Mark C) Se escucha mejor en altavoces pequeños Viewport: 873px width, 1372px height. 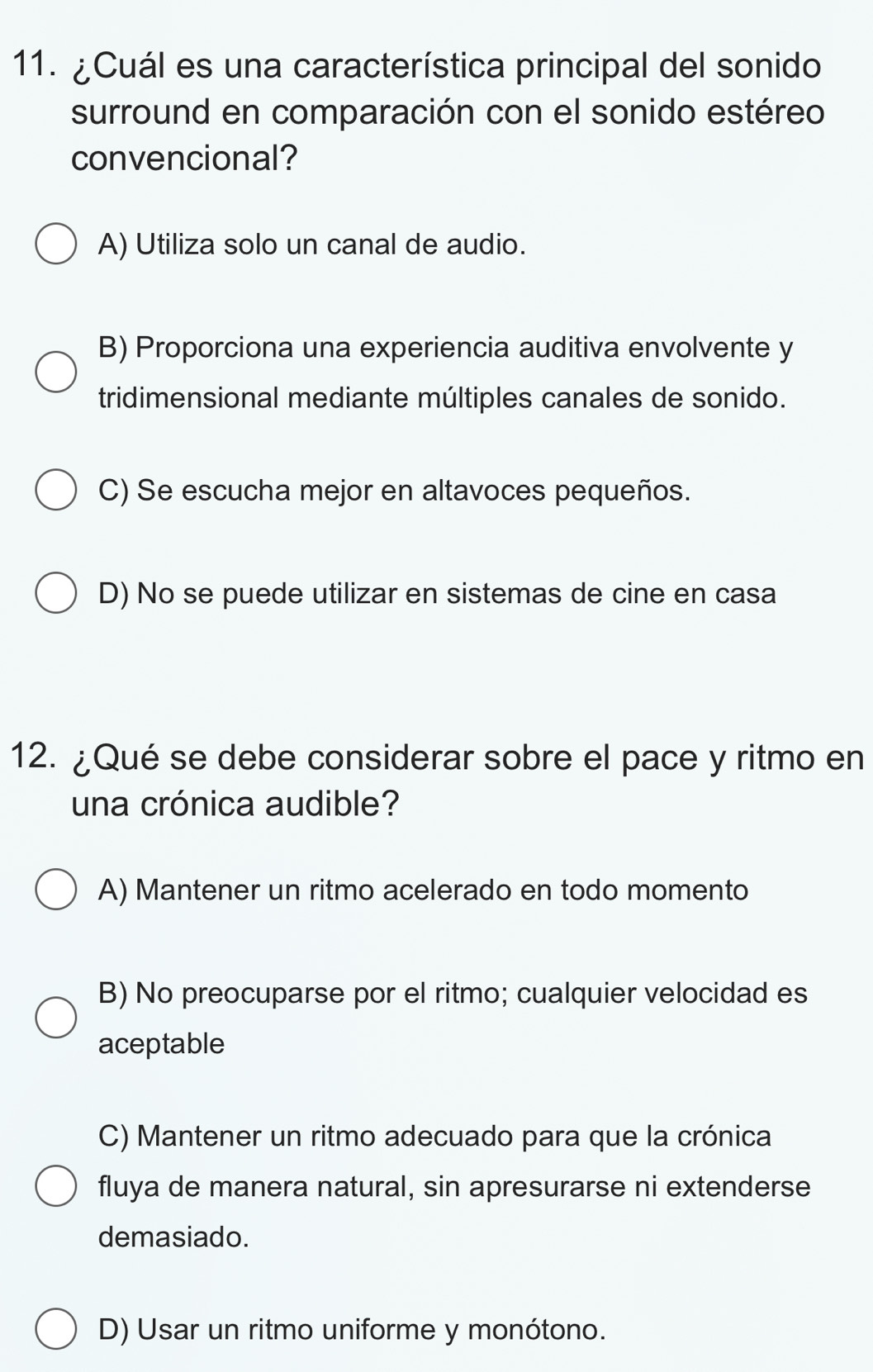click(55, 491)
